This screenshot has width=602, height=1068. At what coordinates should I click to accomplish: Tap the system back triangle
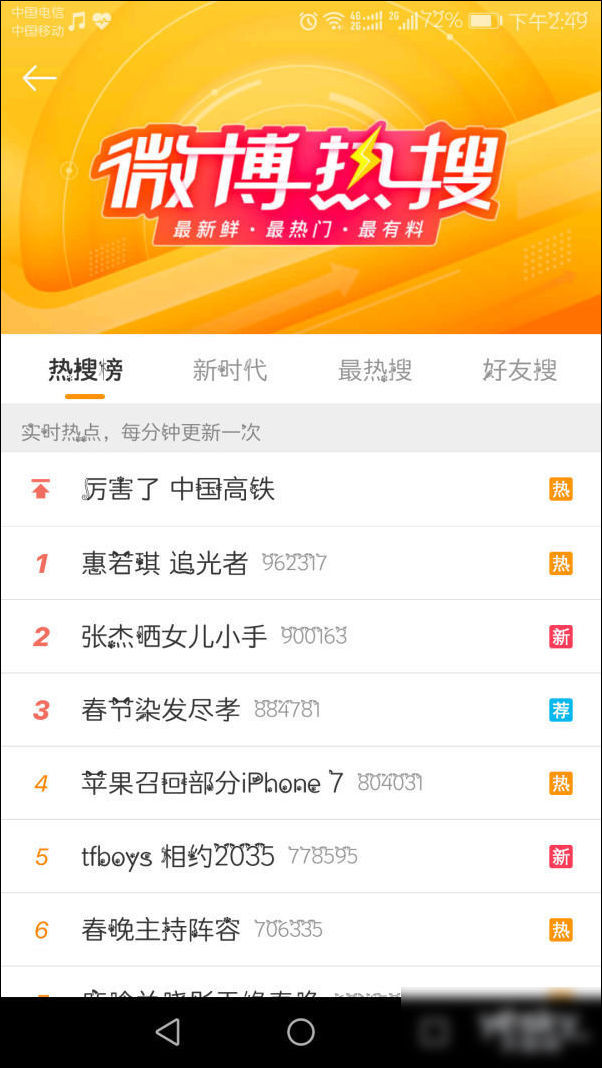tap(168, 1032)
